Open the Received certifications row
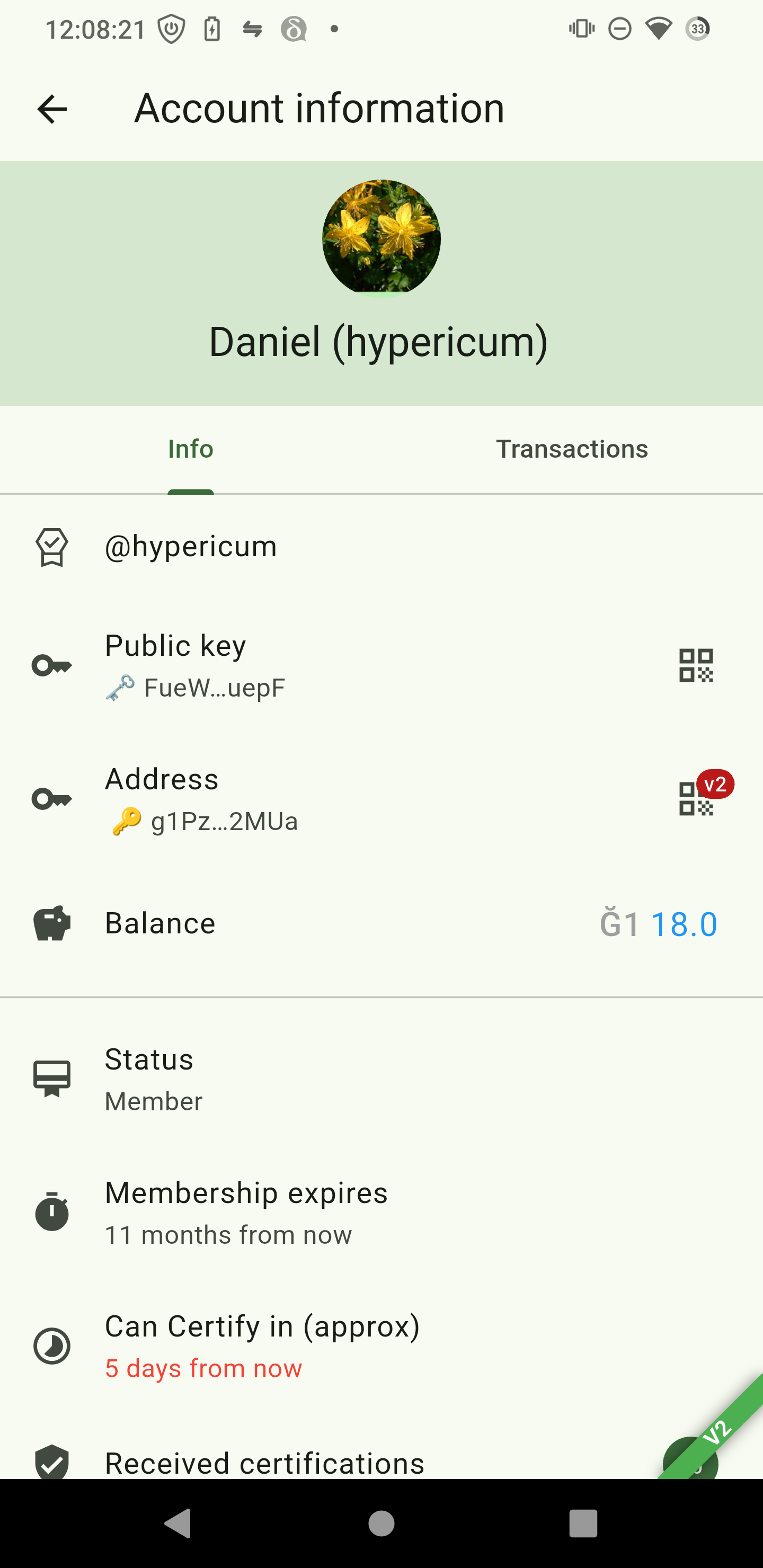Screen dimensions: 763x1568 coord(264,1462)
